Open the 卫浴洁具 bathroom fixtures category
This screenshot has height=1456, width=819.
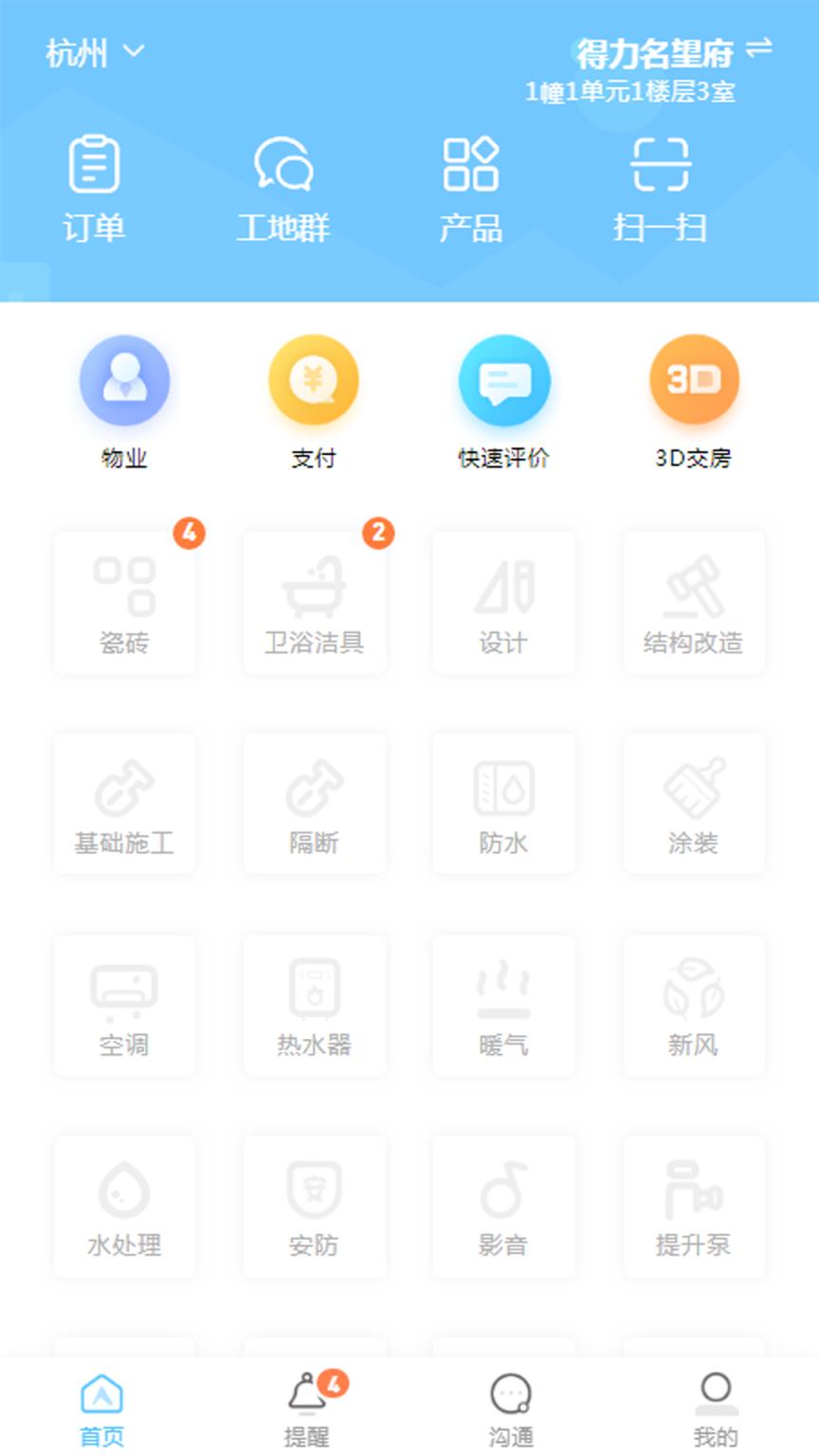pyautogui.click(x=314, y=602)
